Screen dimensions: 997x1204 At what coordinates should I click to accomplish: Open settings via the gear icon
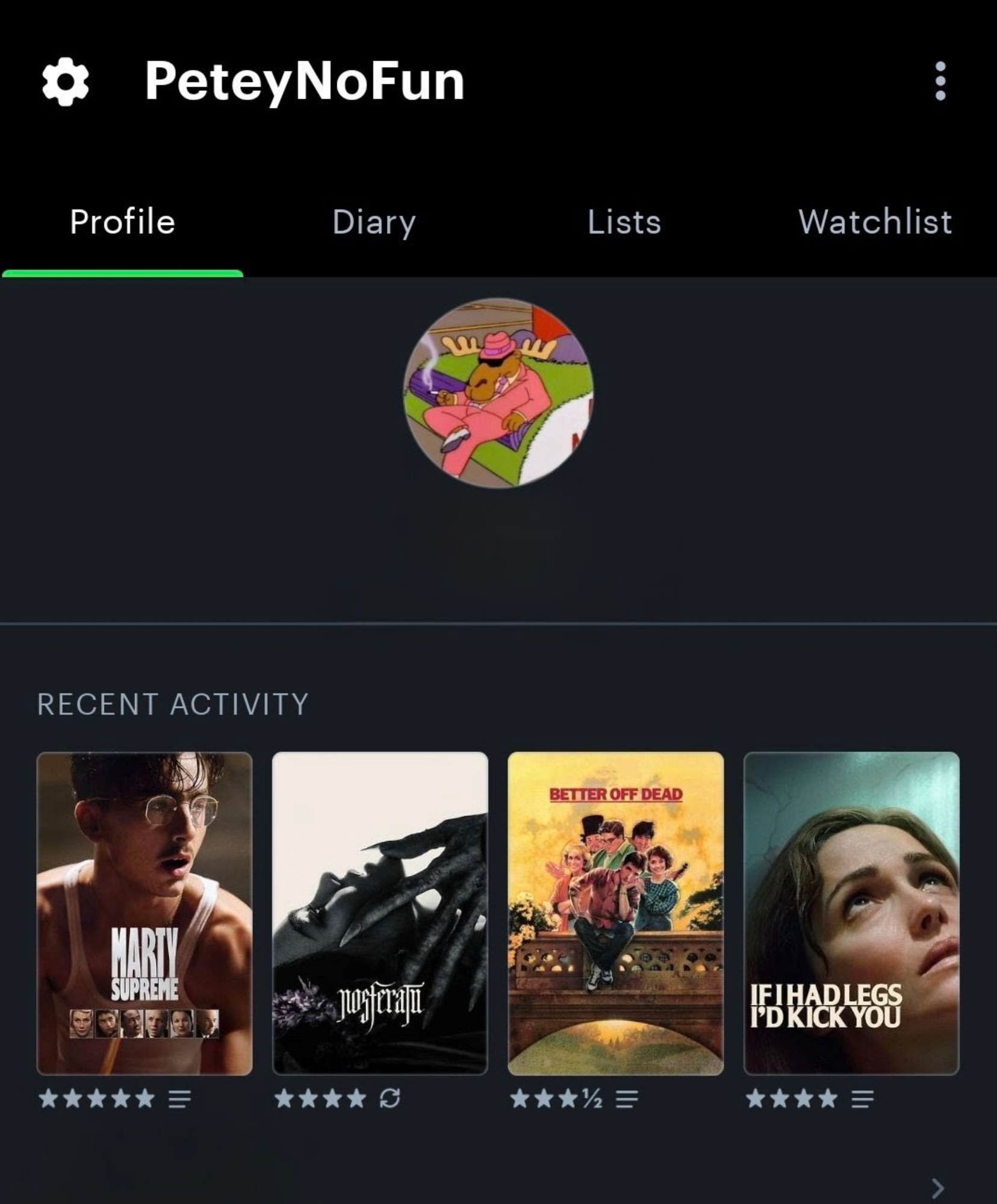[x=65, y=81]
